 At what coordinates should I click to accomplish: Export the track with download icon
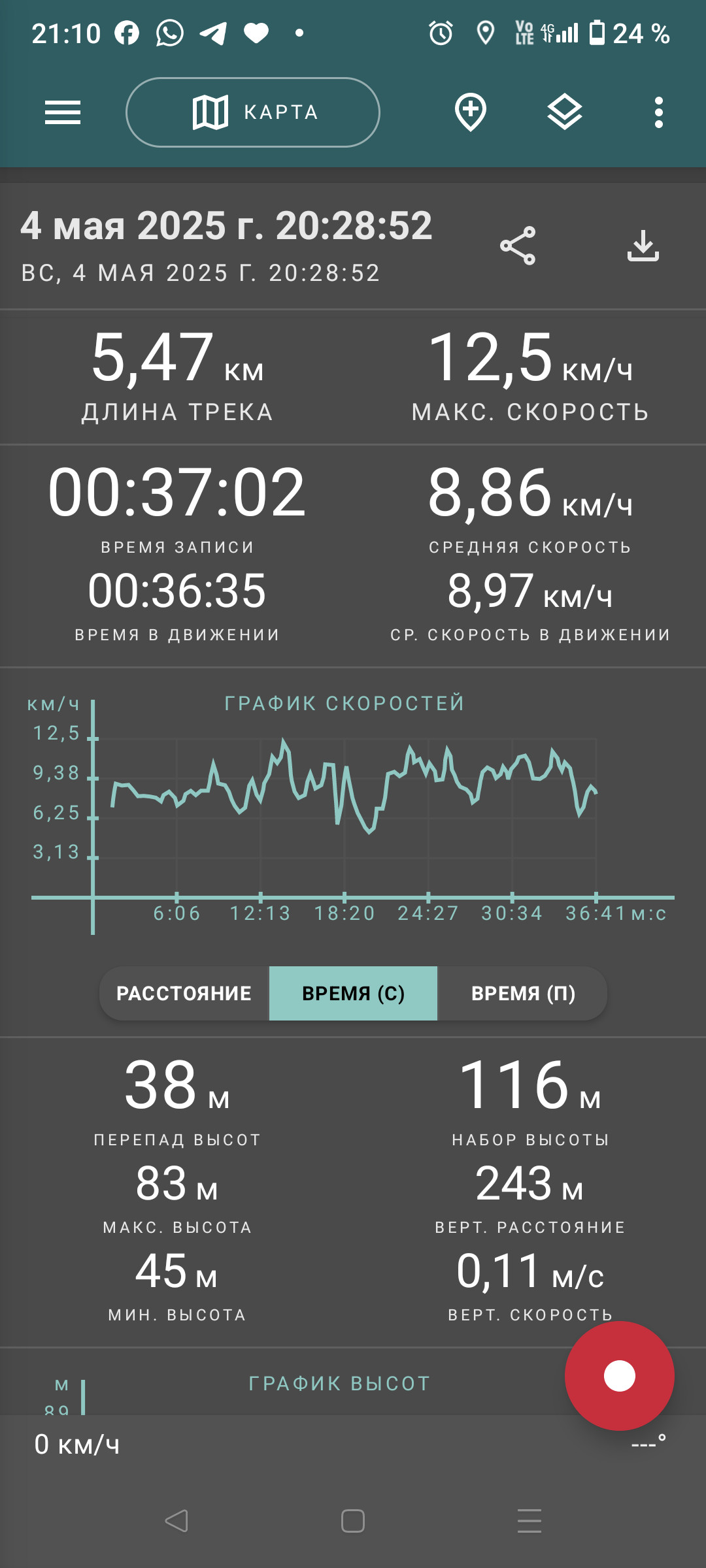pos(643,246)
